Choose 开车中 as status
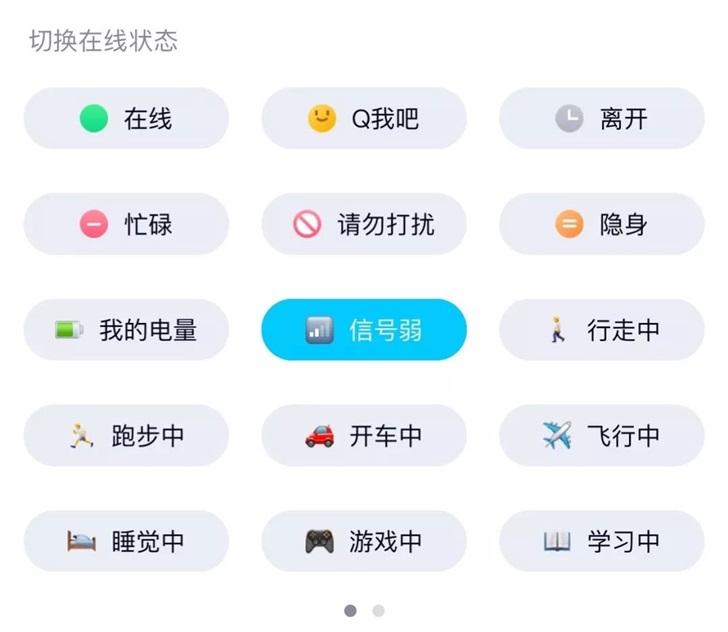The height and width of the screenshot is (632, 728). tap(364, 436)
